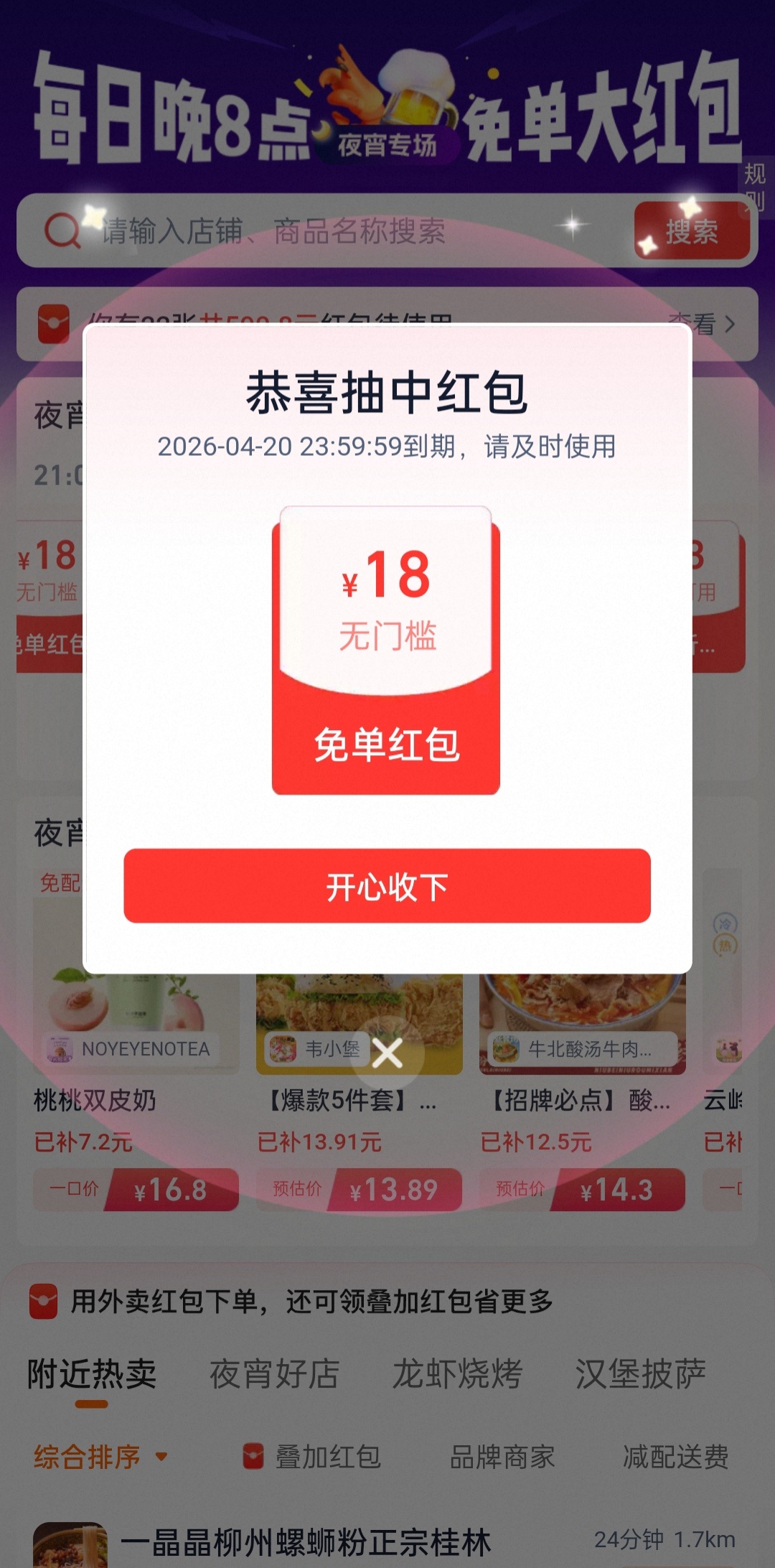Apply the 品牌商家 filter
The image size is (775, 1568).
[x=502, y=1457]
